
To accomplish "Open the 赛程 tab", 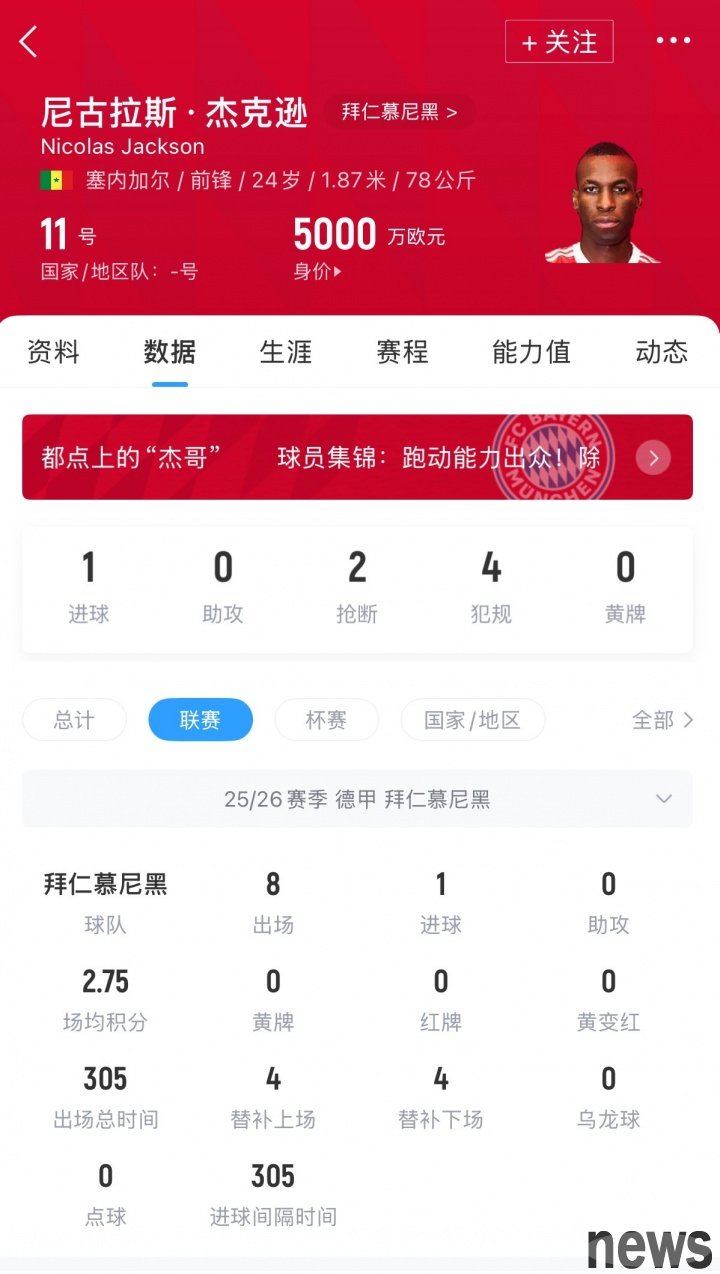I will (402, 352).
